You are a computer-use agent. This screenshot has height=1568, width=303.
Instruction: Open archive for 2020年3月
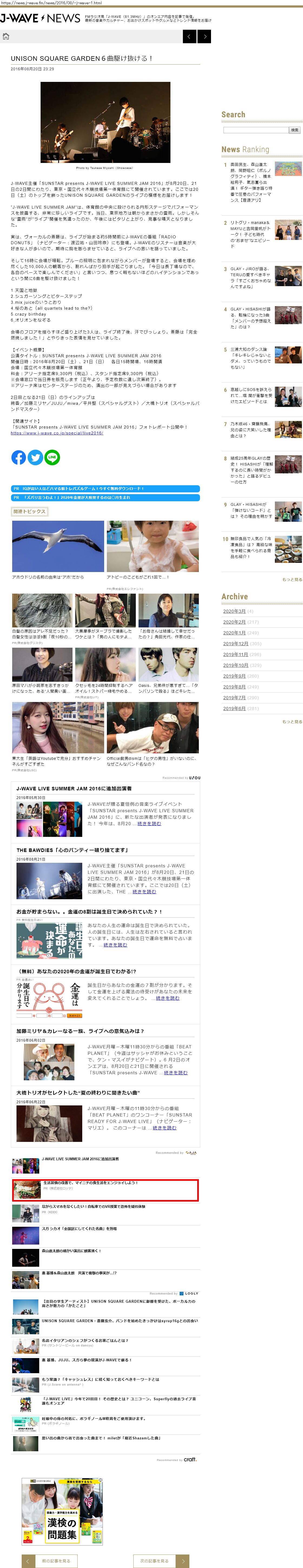[234, 611]
